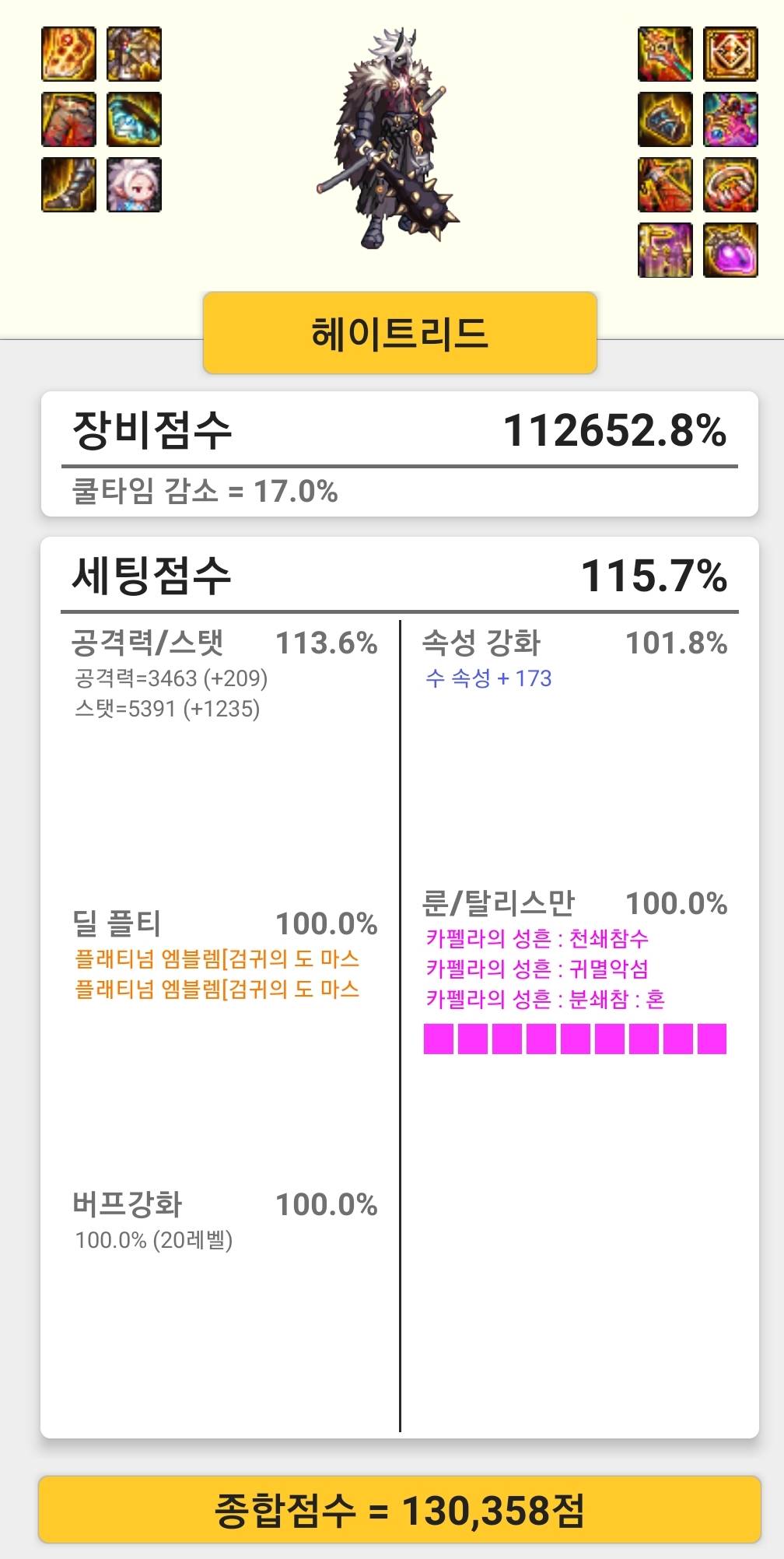Image resolution: width=784 pixels, height=1559 pixels.
Task: Open the ring equipment icon
Action: coord(730,184)
